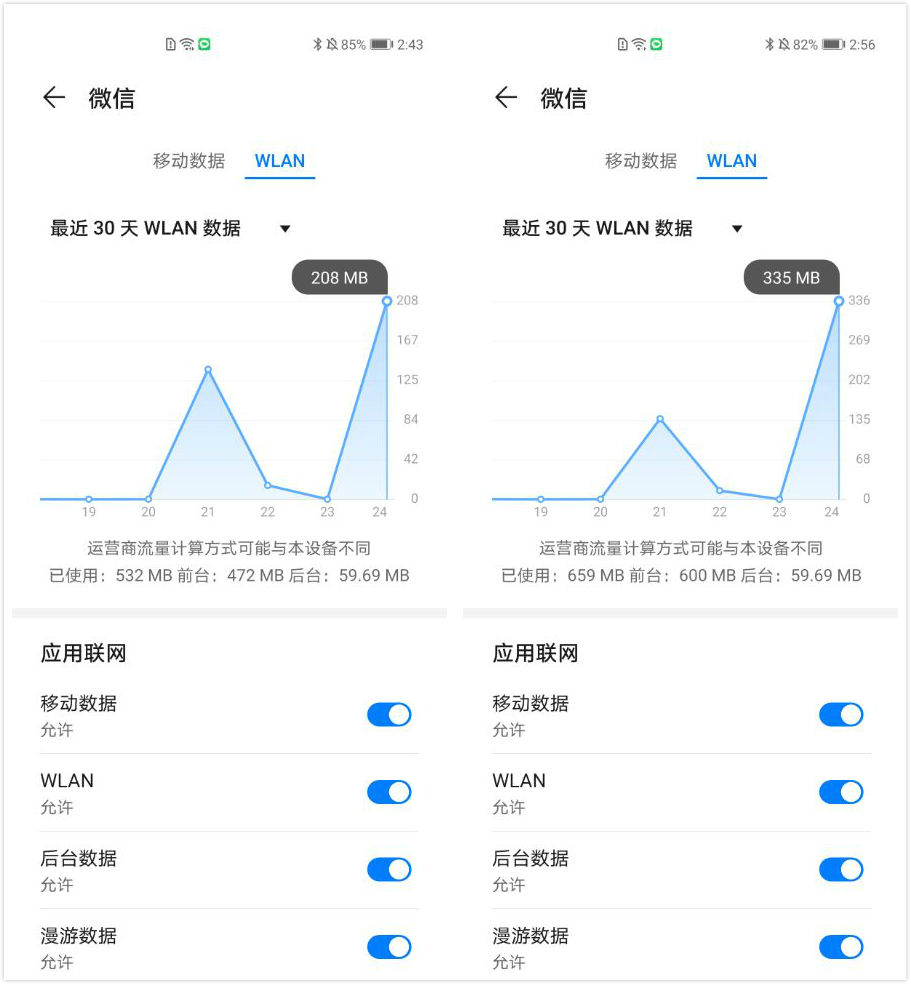
Task: Expand the date range selector on right screen
Action: [737, 228]
